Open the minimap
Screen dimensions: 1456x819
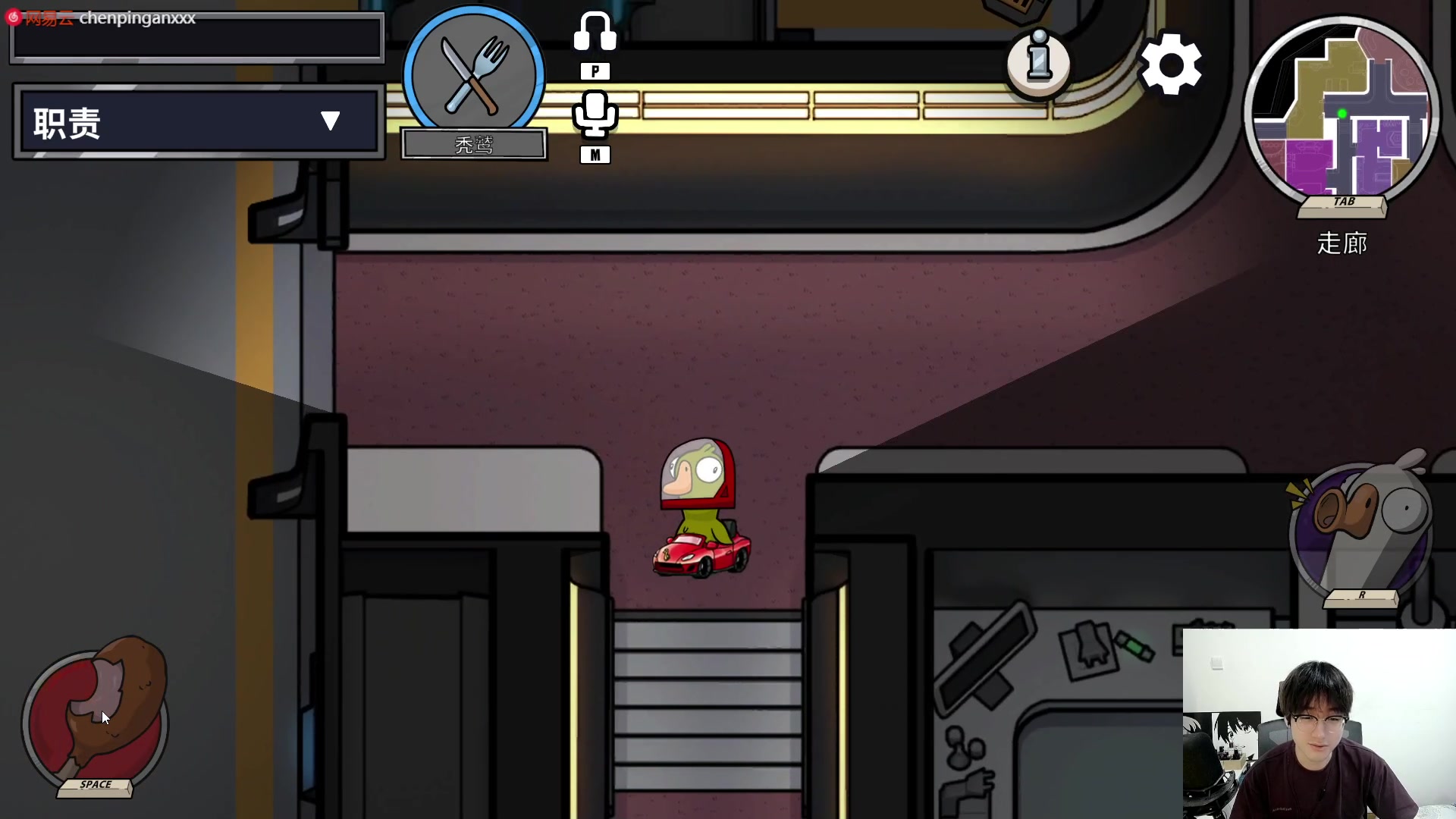click(x=1341, y=114)
